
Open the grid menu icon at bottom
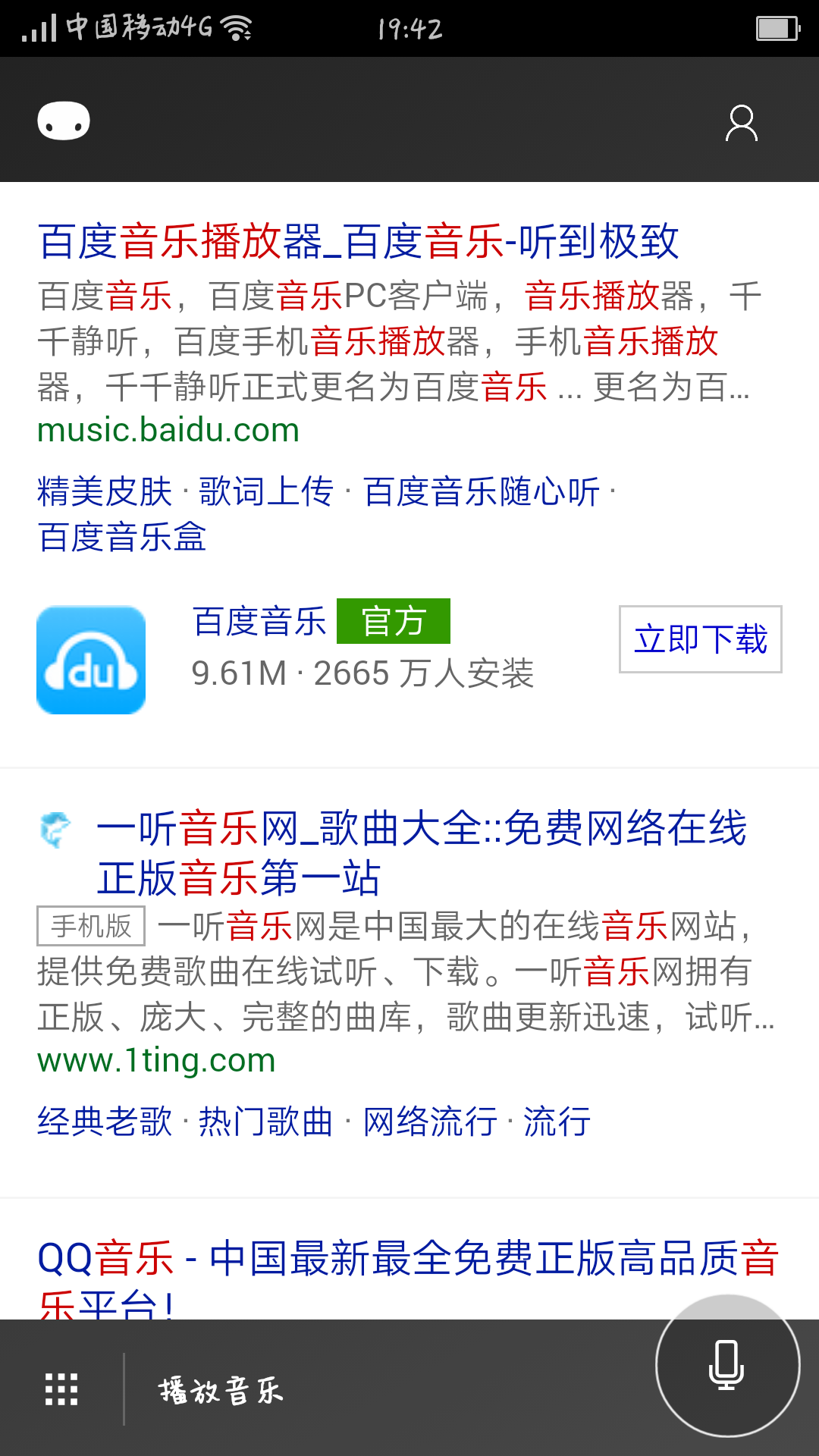(61, 1389)
